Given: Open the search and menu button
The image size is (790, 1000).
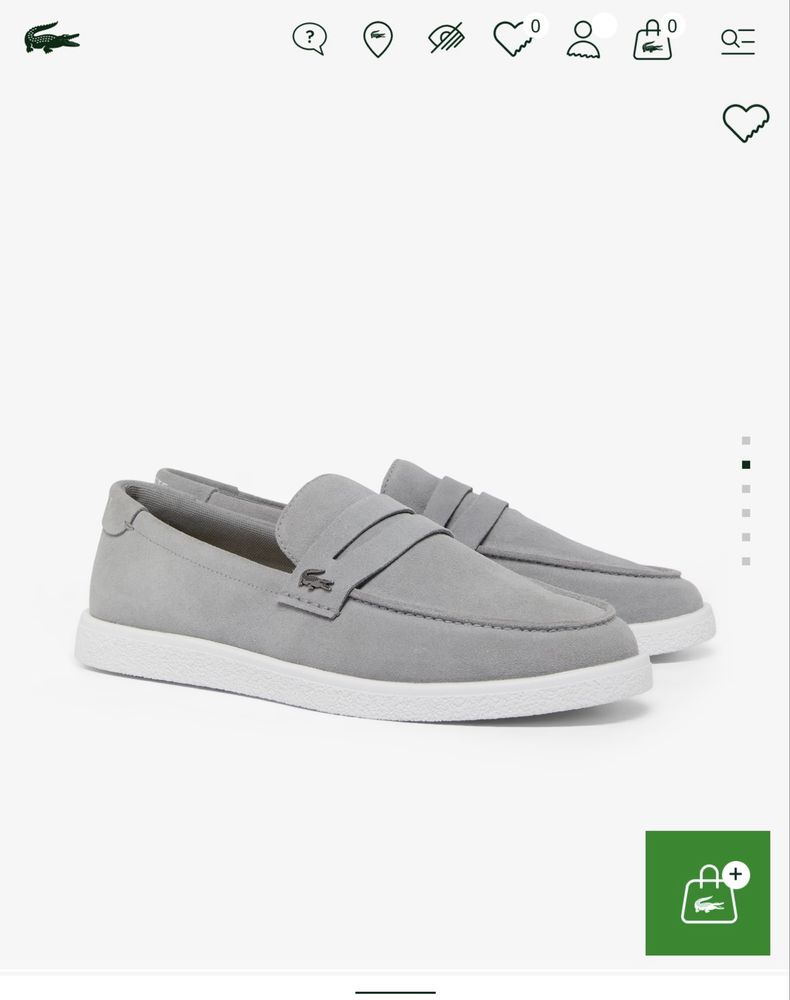Looking at the screenshot, I should (x=737, y=40).
